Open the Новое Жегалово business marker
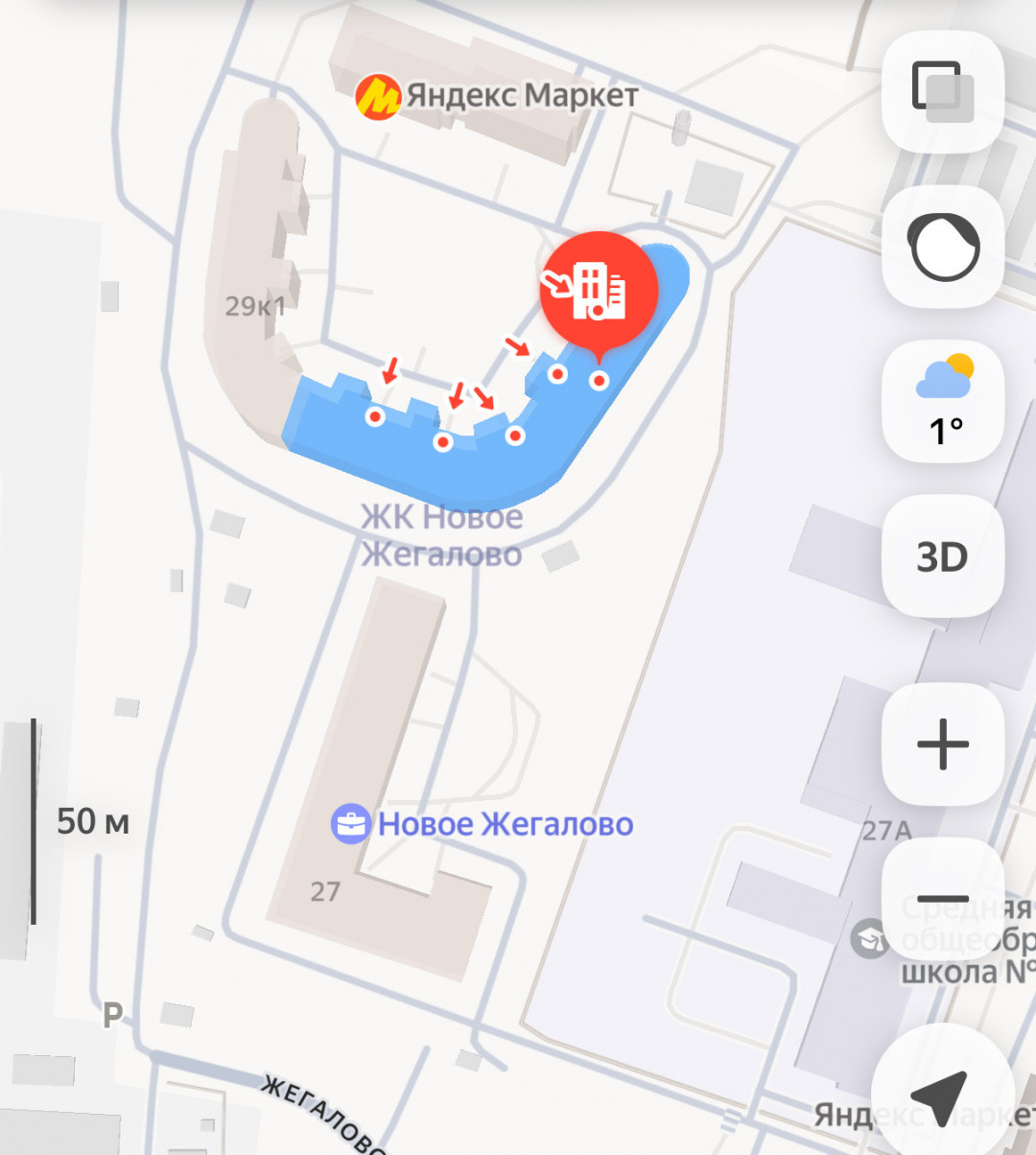The height and width of the screenshot is (1155, 1036). (x=351, y=824)
